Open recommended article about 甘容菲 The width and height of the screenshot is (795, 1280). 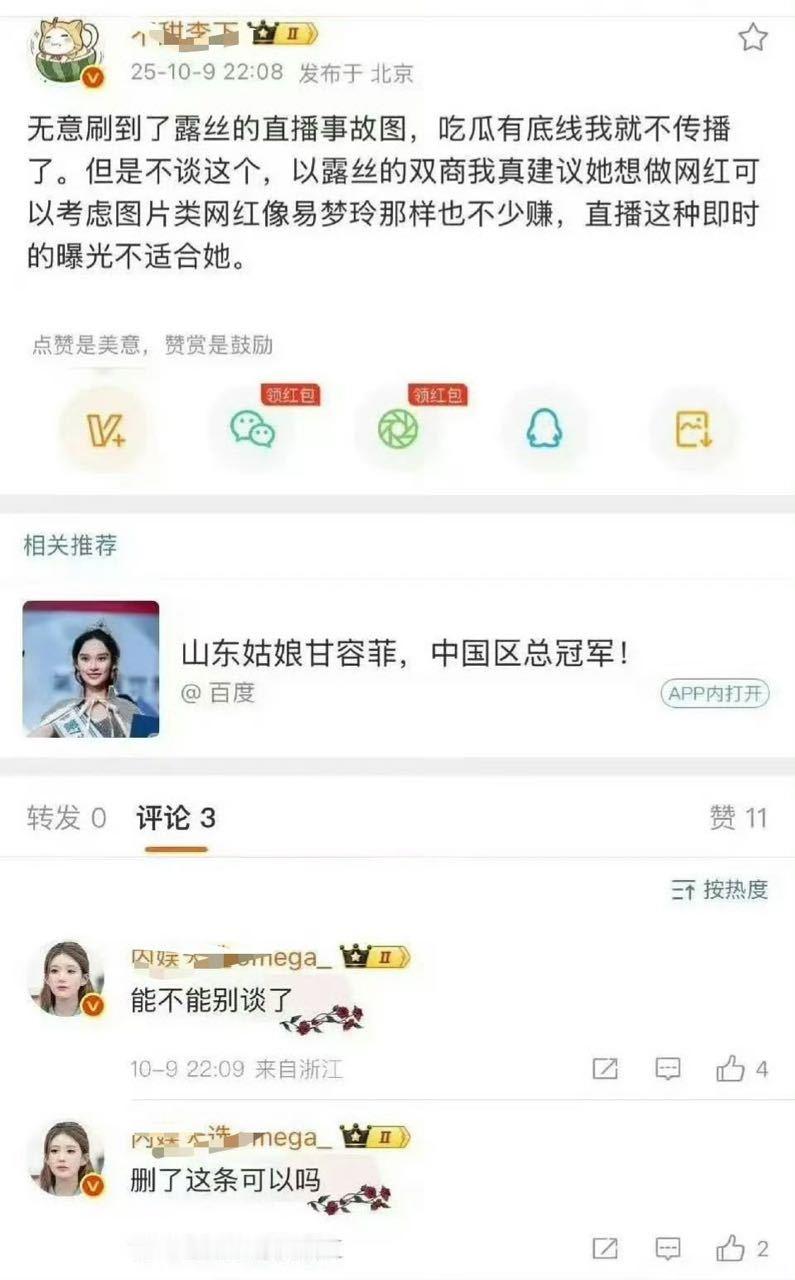405,655
